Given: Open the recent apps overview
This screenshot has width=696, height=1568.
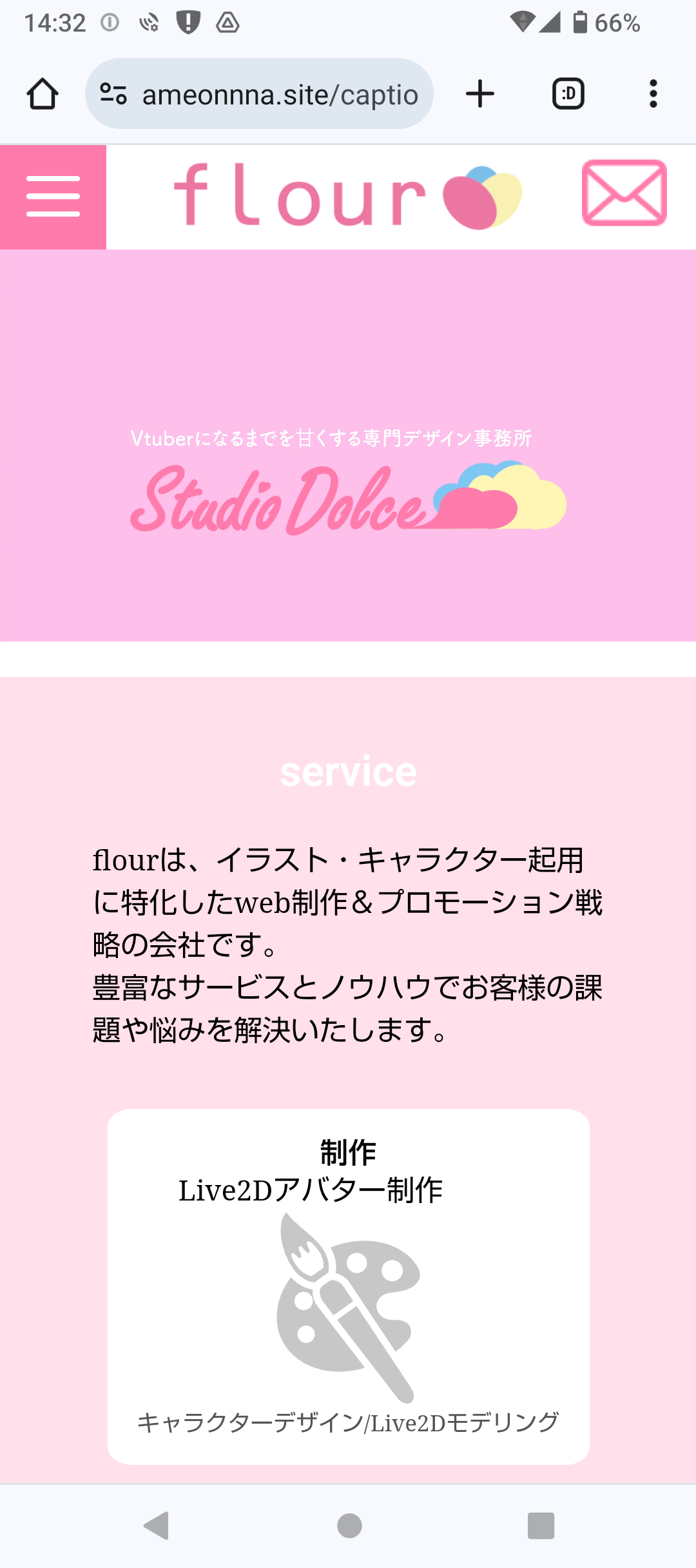Looking at the screenshot, I should [x=541, y=1525].
